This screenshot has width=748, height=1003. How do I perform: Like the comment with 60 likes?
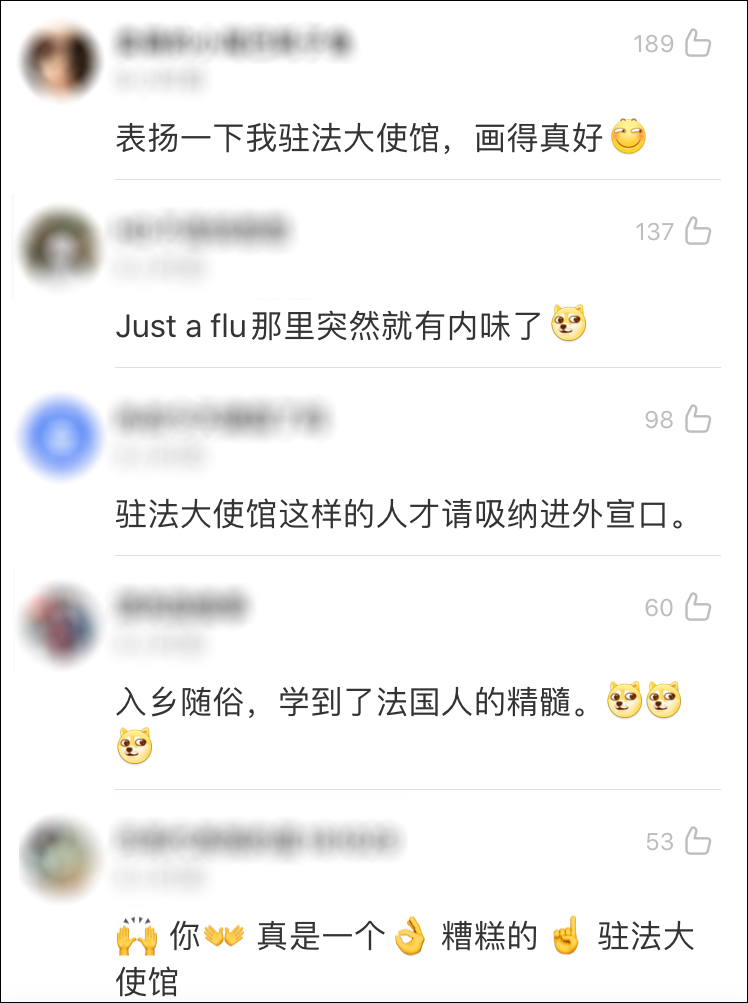698,607
